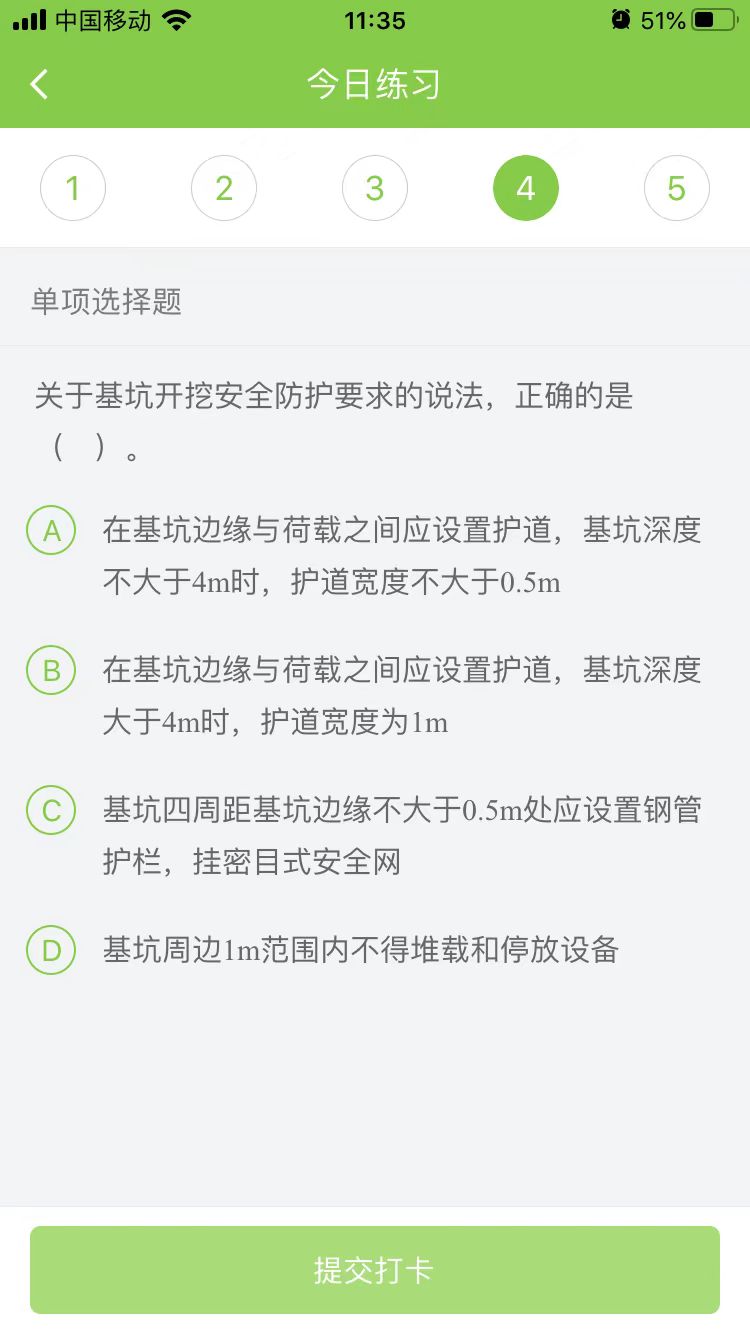This screenshot has height=1334, width=750.
Task: Select question number 4
Action: pyautogui.click(x=526, y=188)
